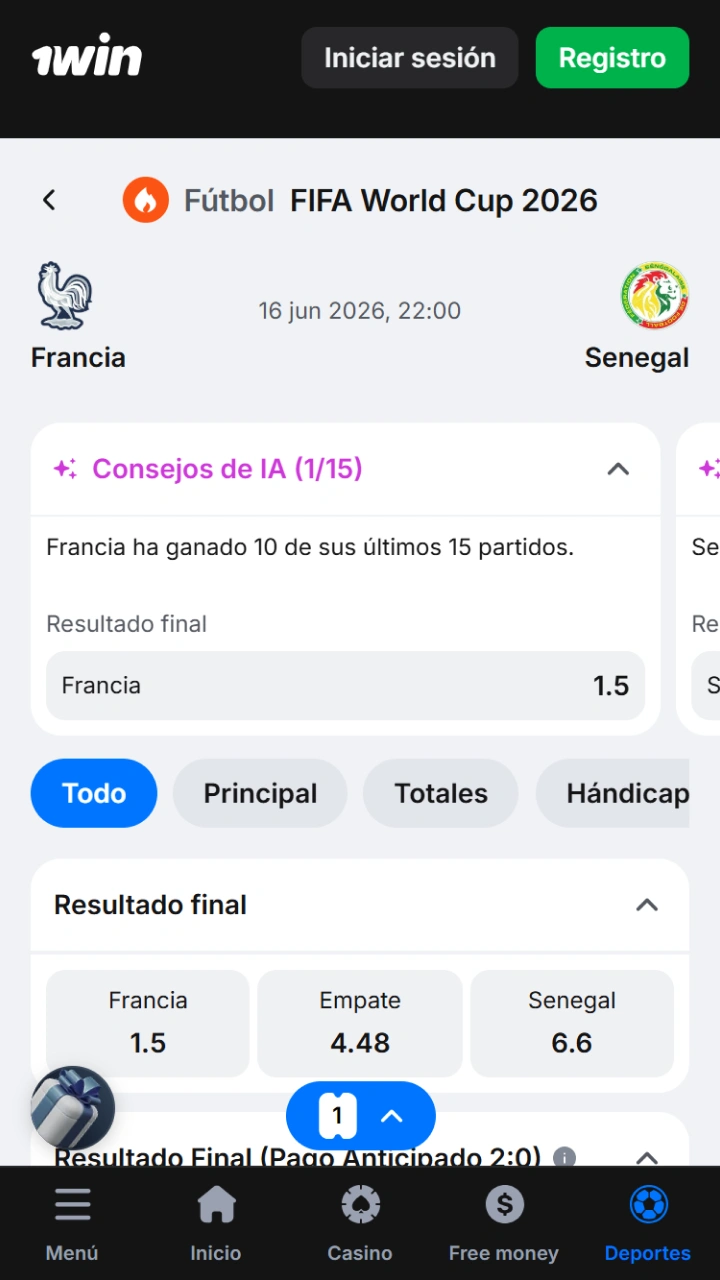Bet on Senegal at 6.6

coord(572,1023)
